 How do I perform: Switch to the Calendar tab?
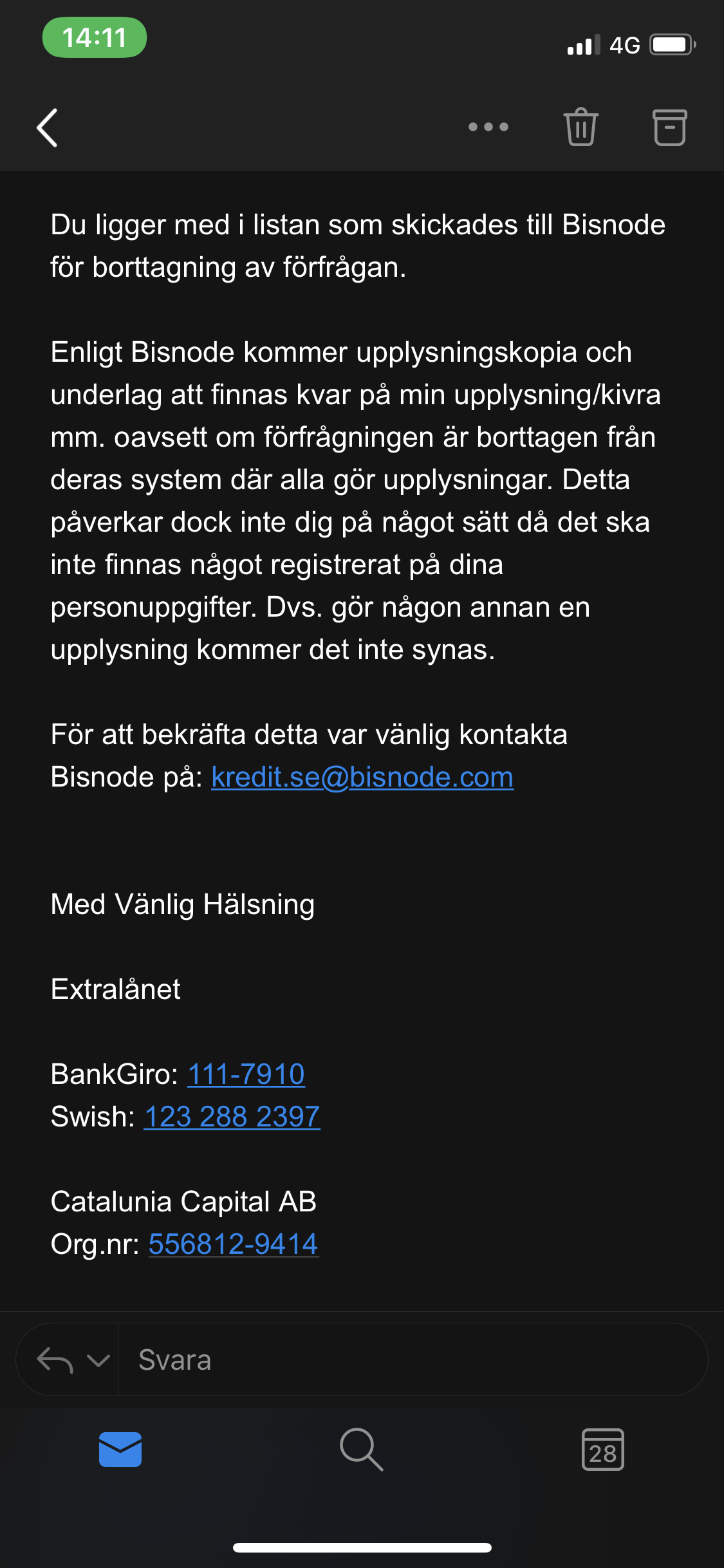coord(602,1449)
